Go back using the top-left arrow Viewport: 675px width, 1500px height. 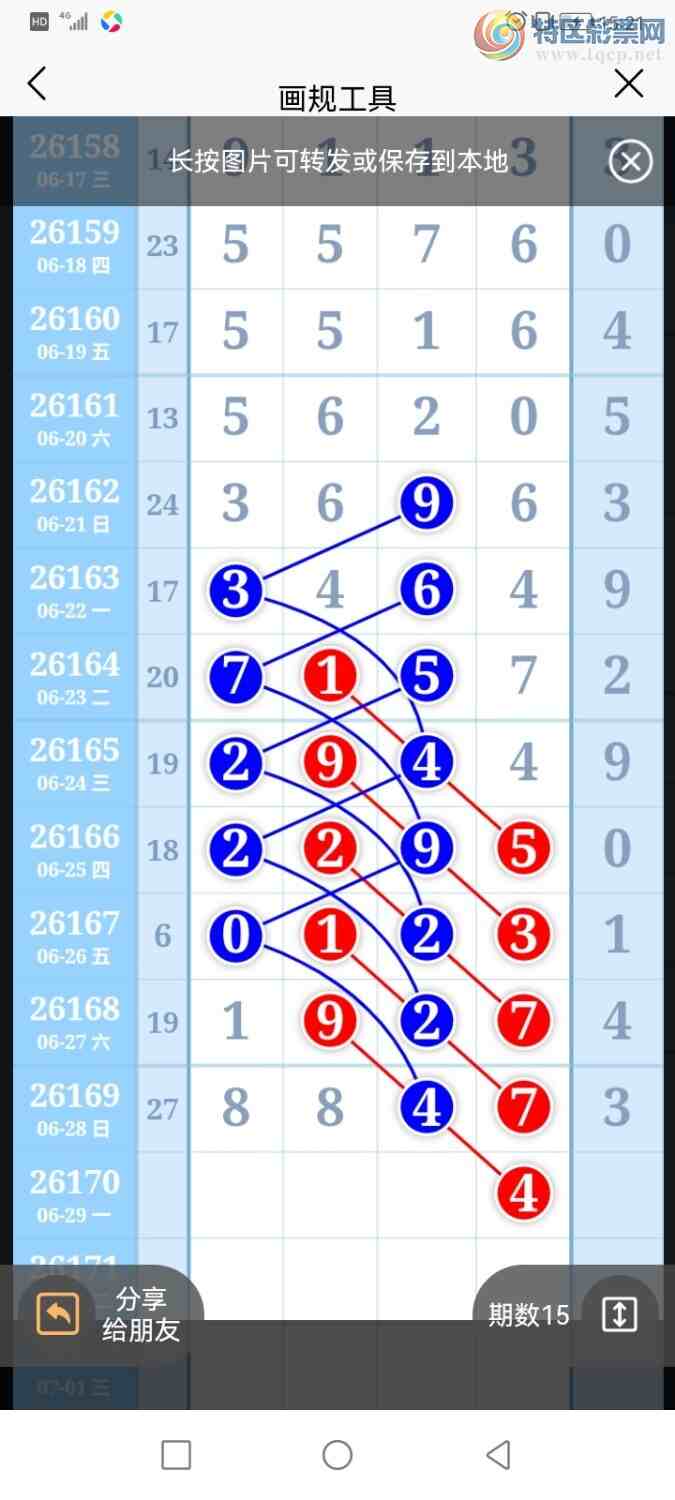coord(37,84)
